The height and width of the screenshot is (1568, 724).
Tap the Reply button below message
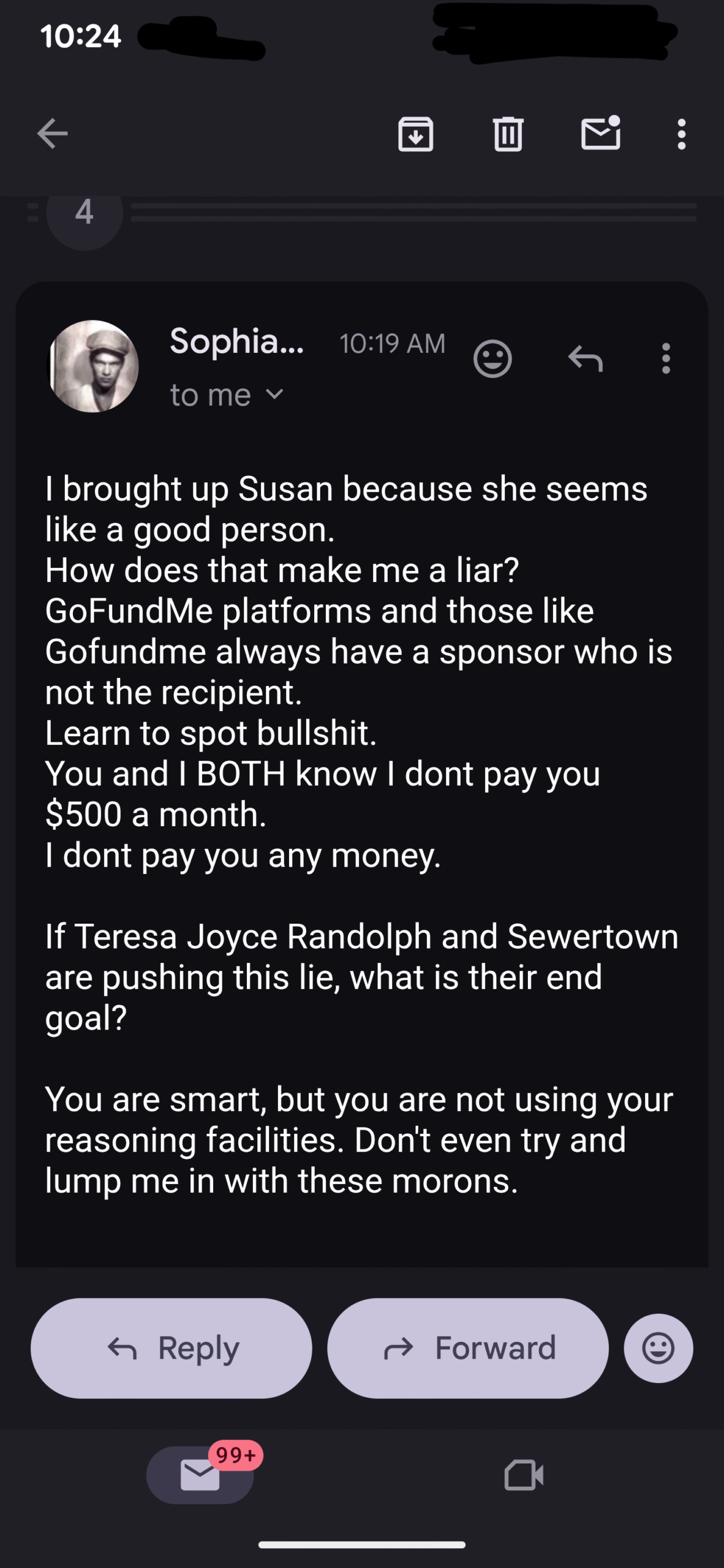(172, 1348)
